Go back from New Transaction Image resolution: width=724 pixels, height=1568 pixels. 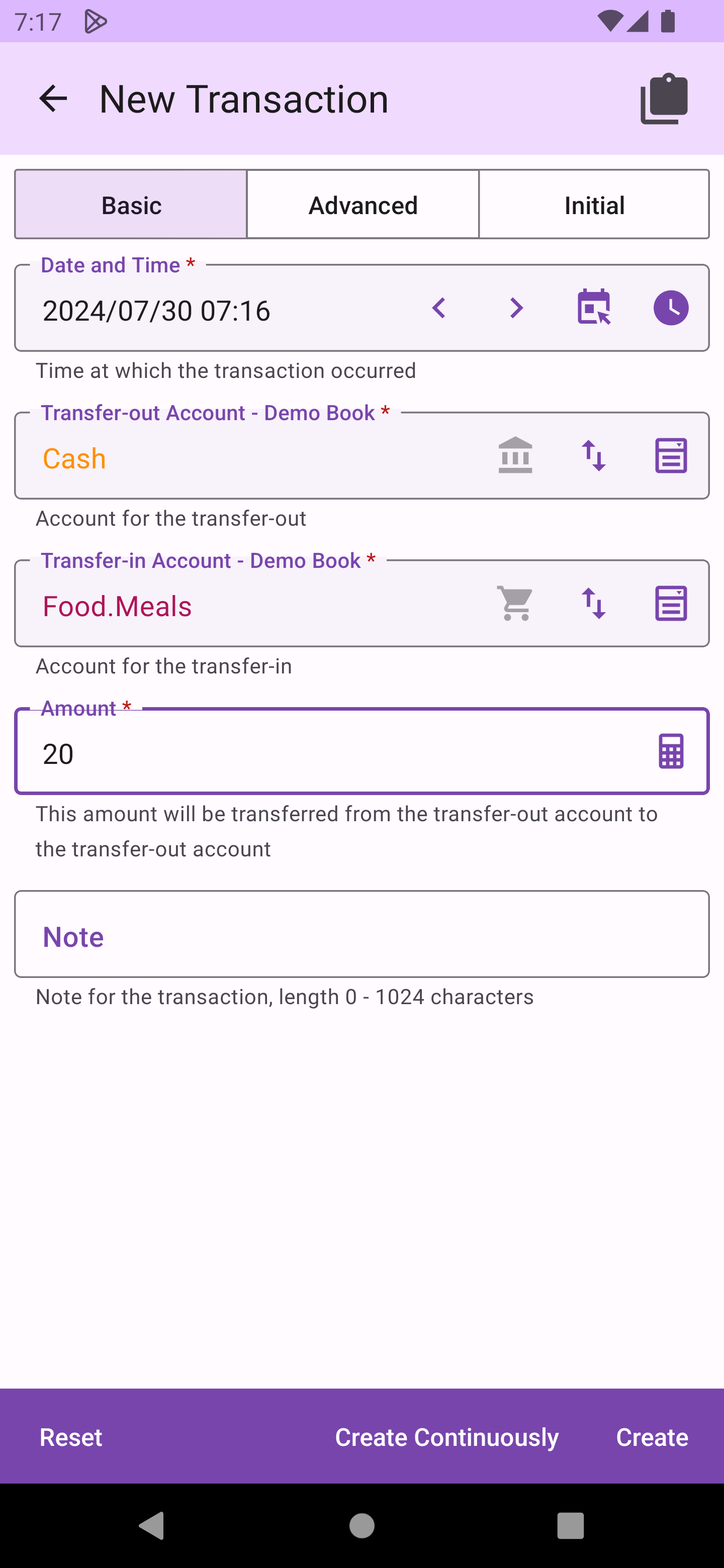(x=53, y=99)
